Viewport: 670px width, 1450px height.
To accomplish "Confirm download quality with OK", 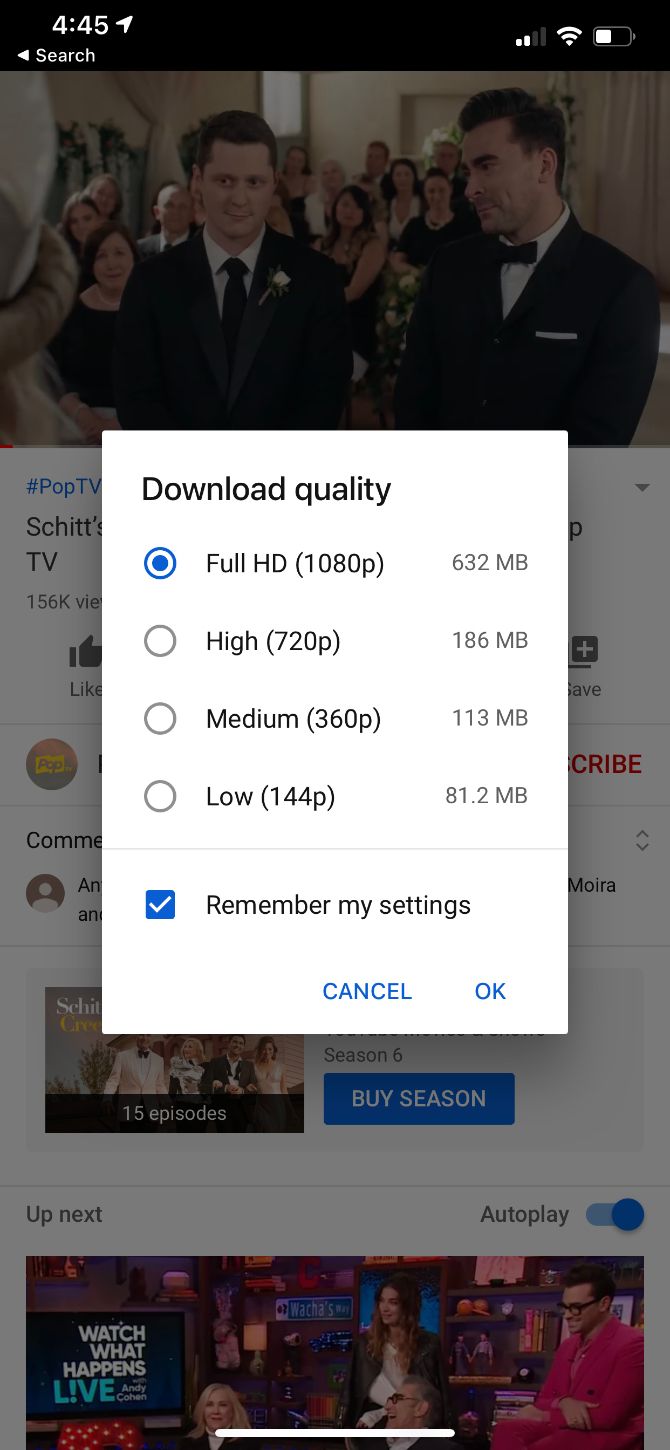I will click(x=490, y=991).
